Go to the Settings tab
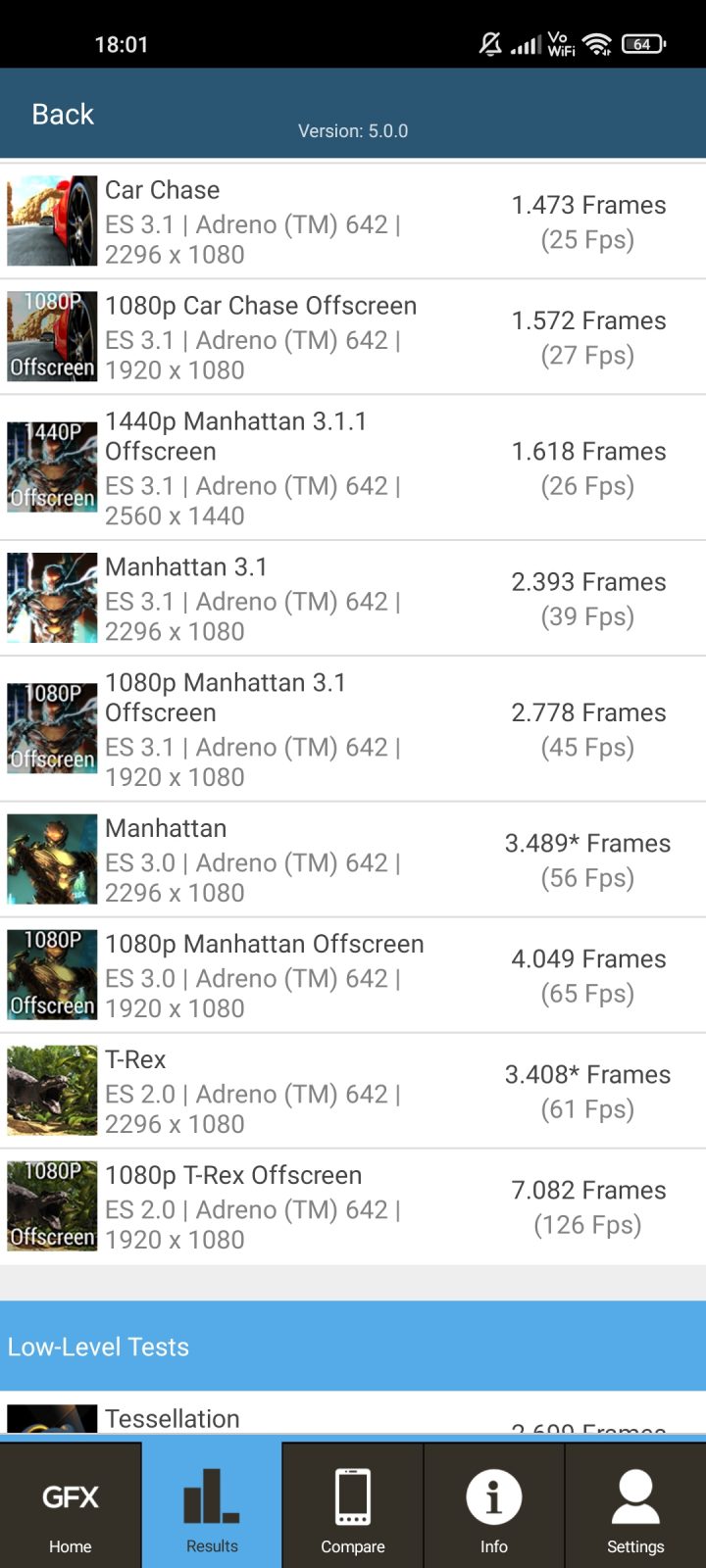Screen dimensions: 706x1568 635,1505
